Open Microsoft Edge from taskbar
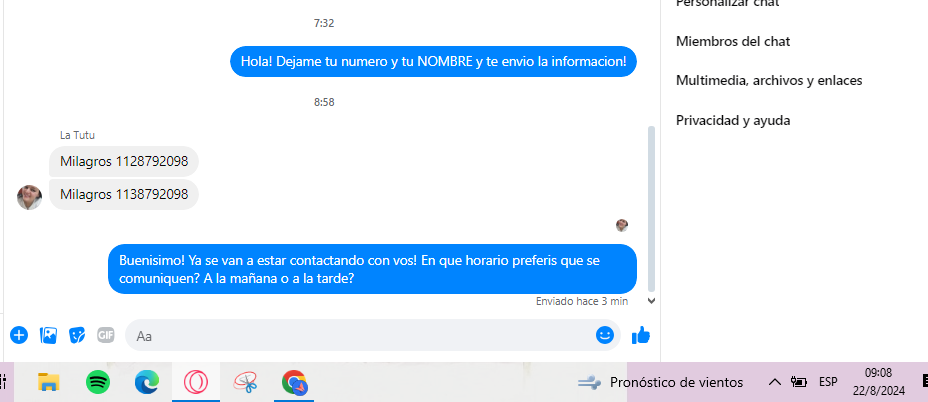The height and width of the screenshot is (402, 928). click(147, 382)
